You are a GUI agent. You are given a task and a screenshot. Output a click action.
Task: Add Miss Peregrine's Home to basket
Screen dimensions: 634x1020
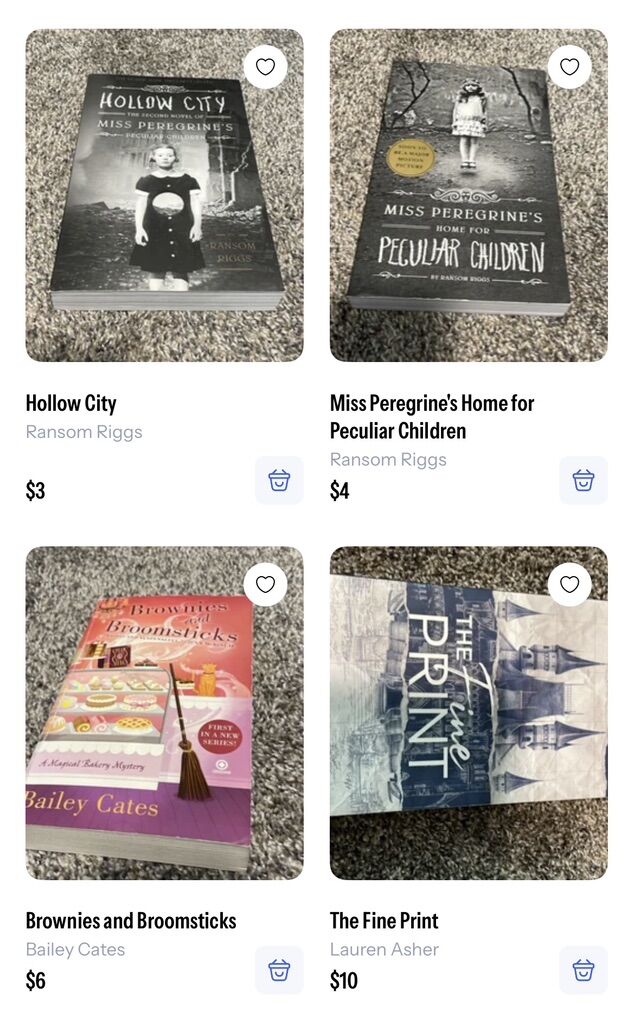(583, 481)
